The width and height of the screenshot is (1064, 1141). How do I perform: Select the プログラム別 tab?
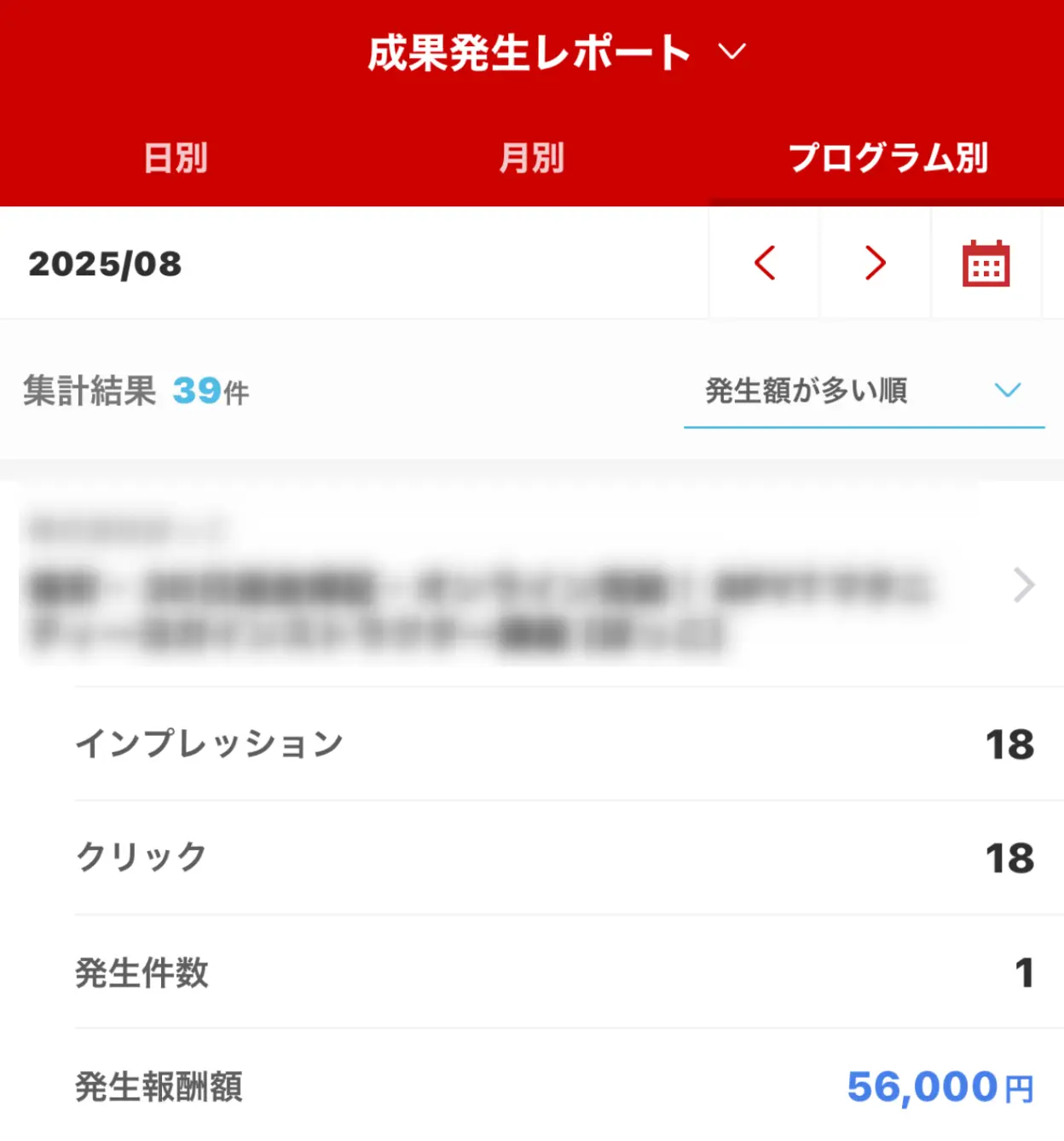point(887,159)
